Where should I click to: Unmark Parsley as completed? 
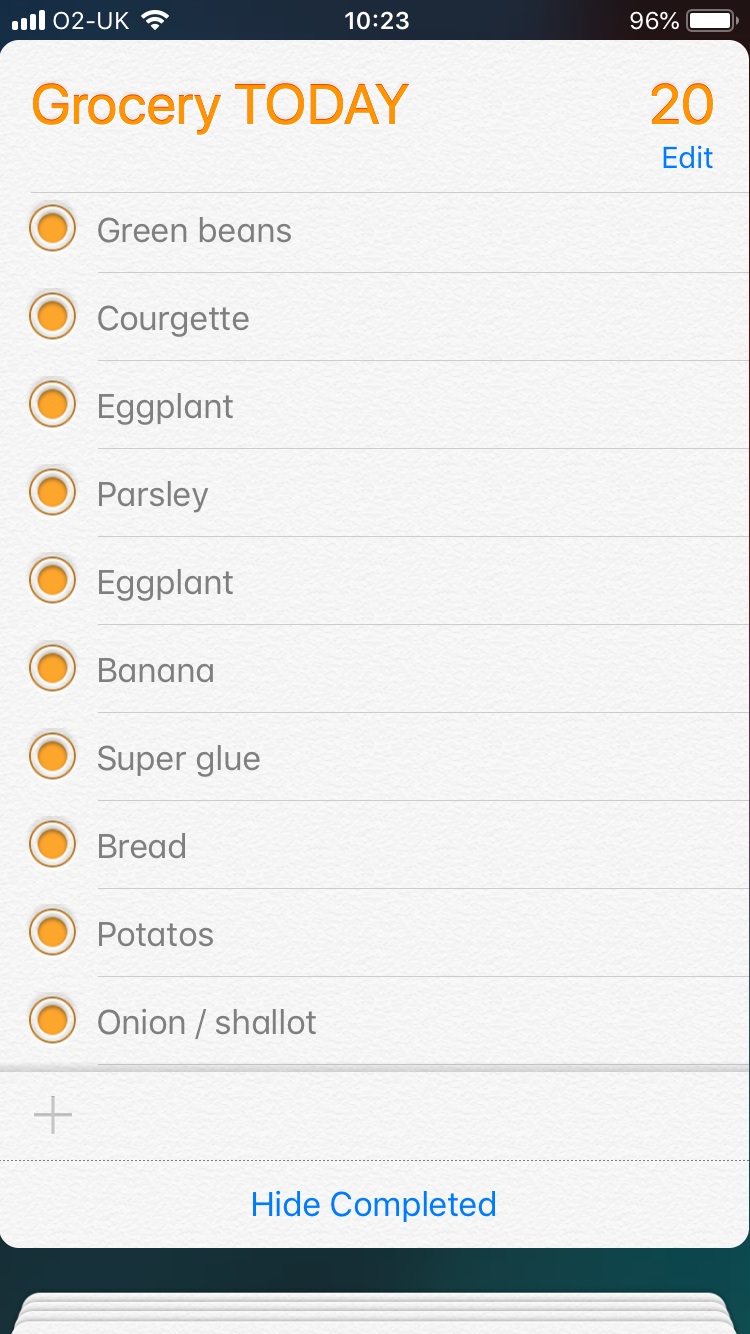pos(53,494)
